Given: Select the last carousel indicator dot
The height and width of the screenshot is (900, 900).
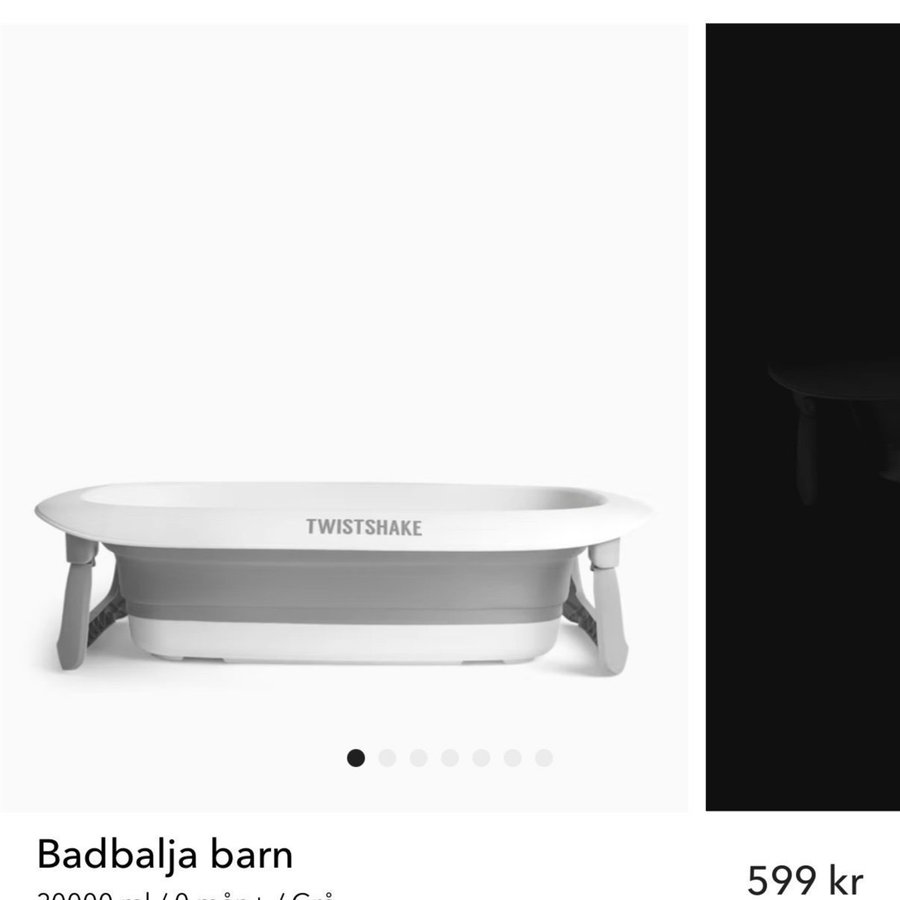Looking at the screenshot, I should click(544, 758).
